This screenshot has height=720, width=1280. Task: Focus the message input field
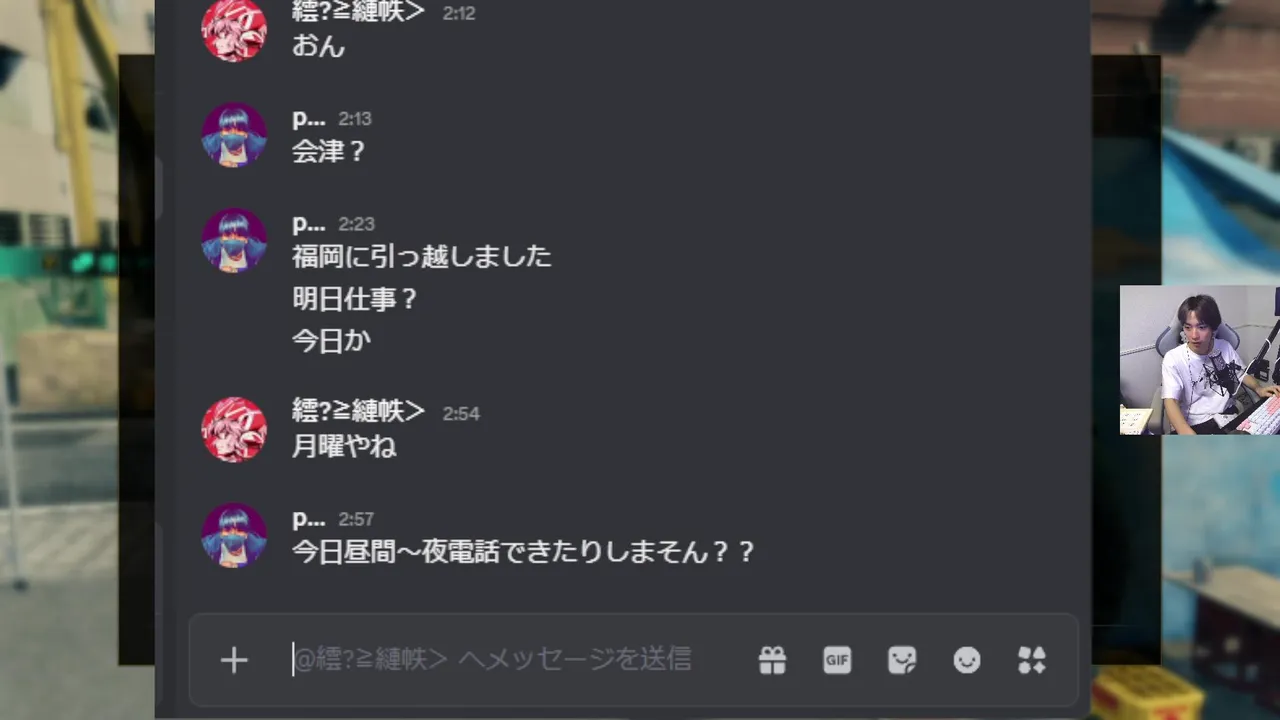click(500, 660)
